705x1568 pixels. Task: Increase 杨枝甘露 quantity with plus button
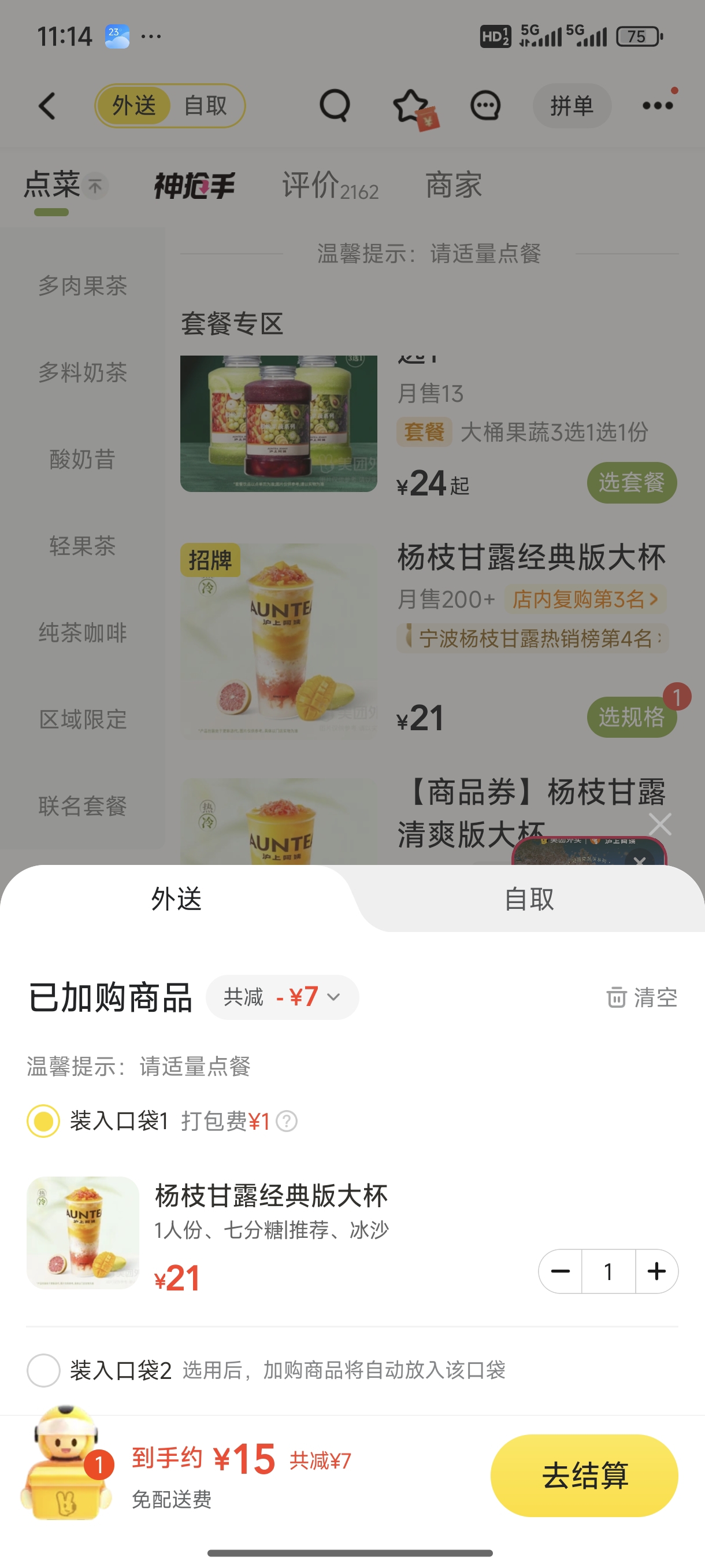[656, 1271]
